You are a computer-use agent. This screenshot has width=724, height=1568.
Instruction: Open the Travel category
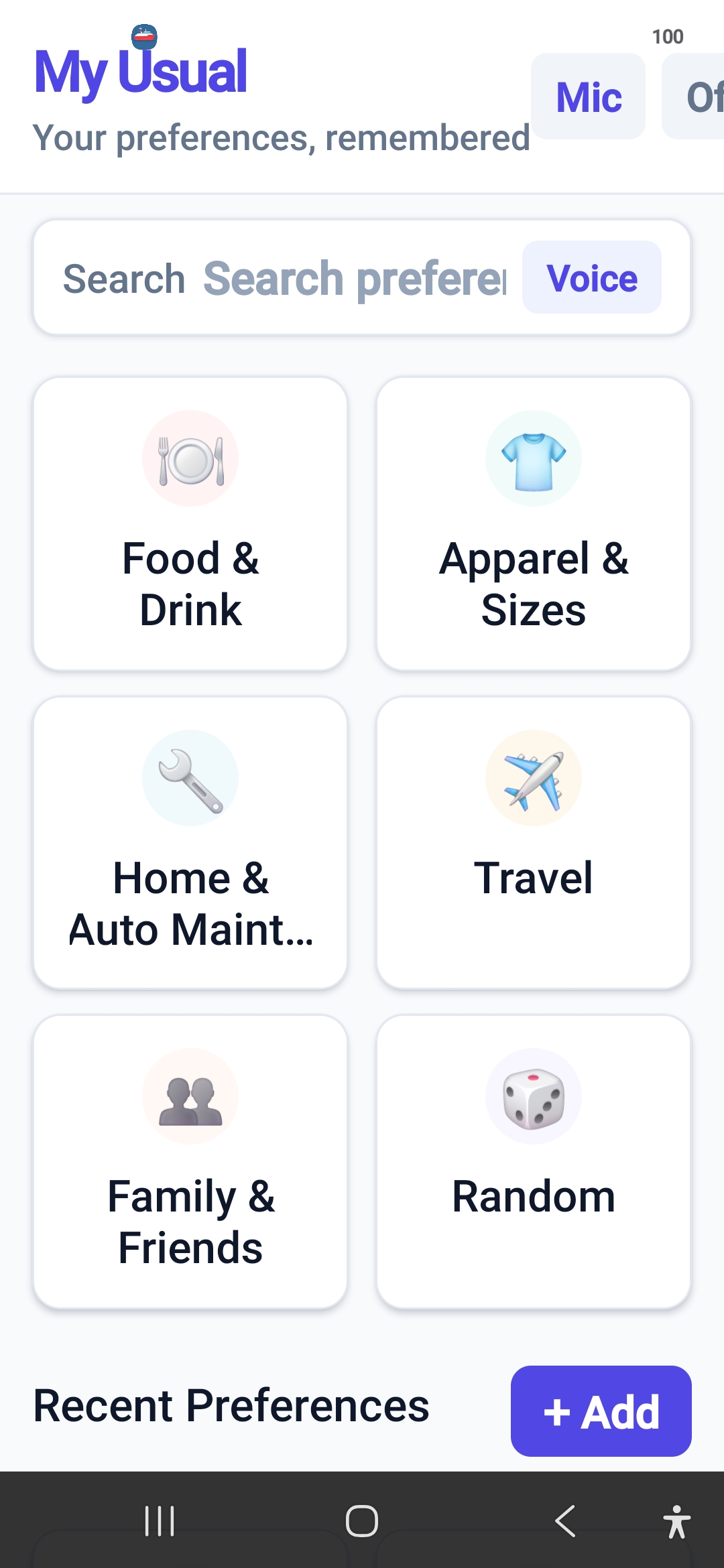[534, 843]
